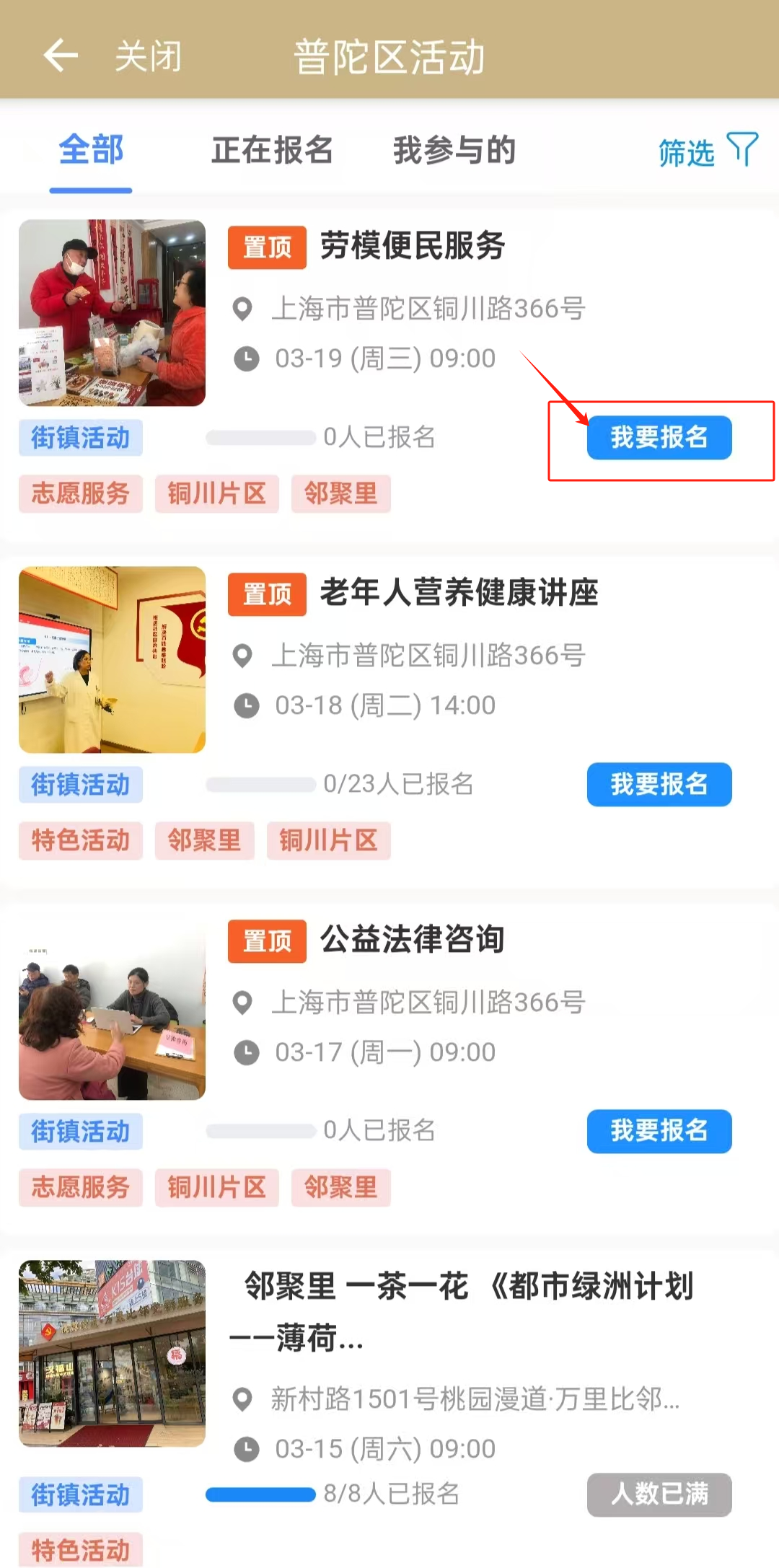Go back using the arrow icon
The width and height of the screenshot is (779, 1568).
click(61, 56)
